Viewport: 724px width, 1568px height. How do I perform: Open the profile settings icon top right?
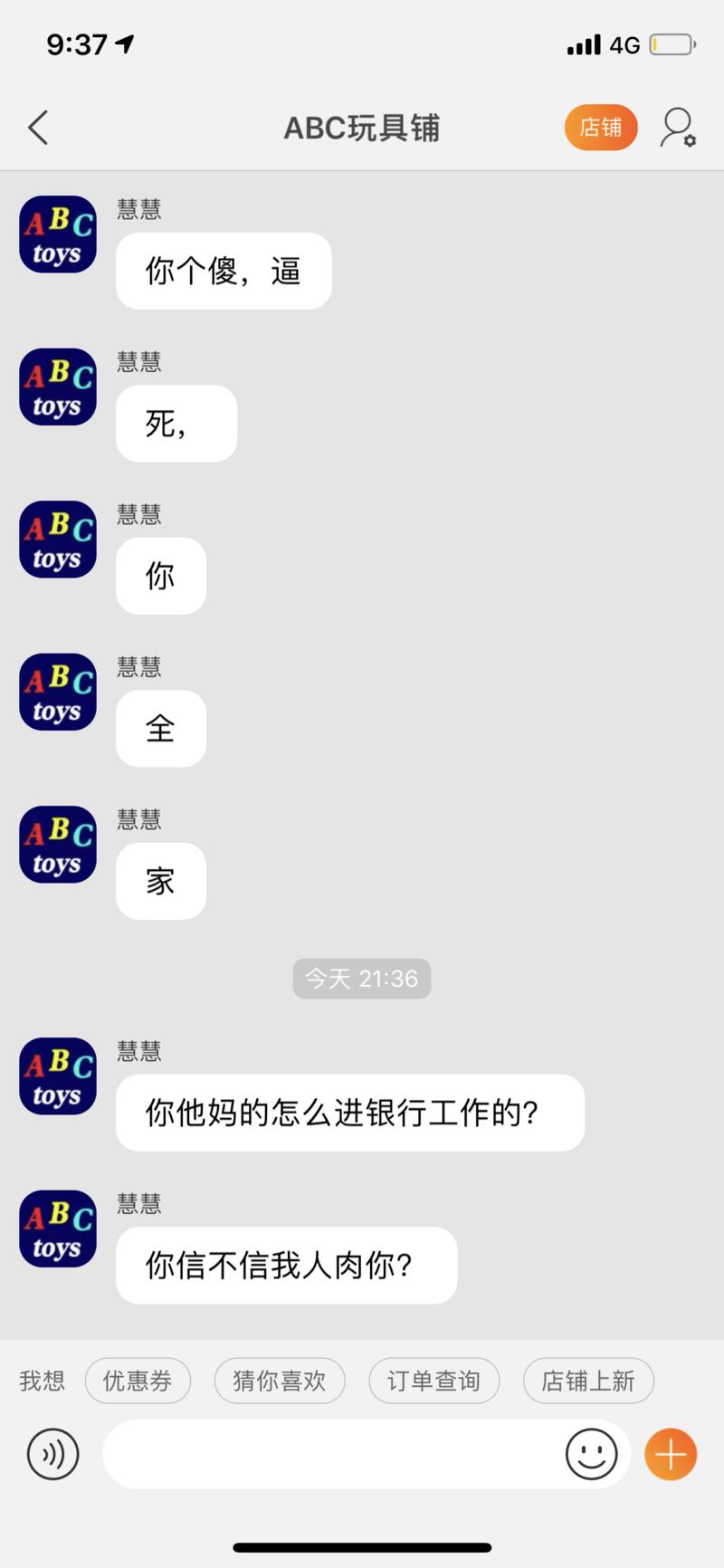677,128
